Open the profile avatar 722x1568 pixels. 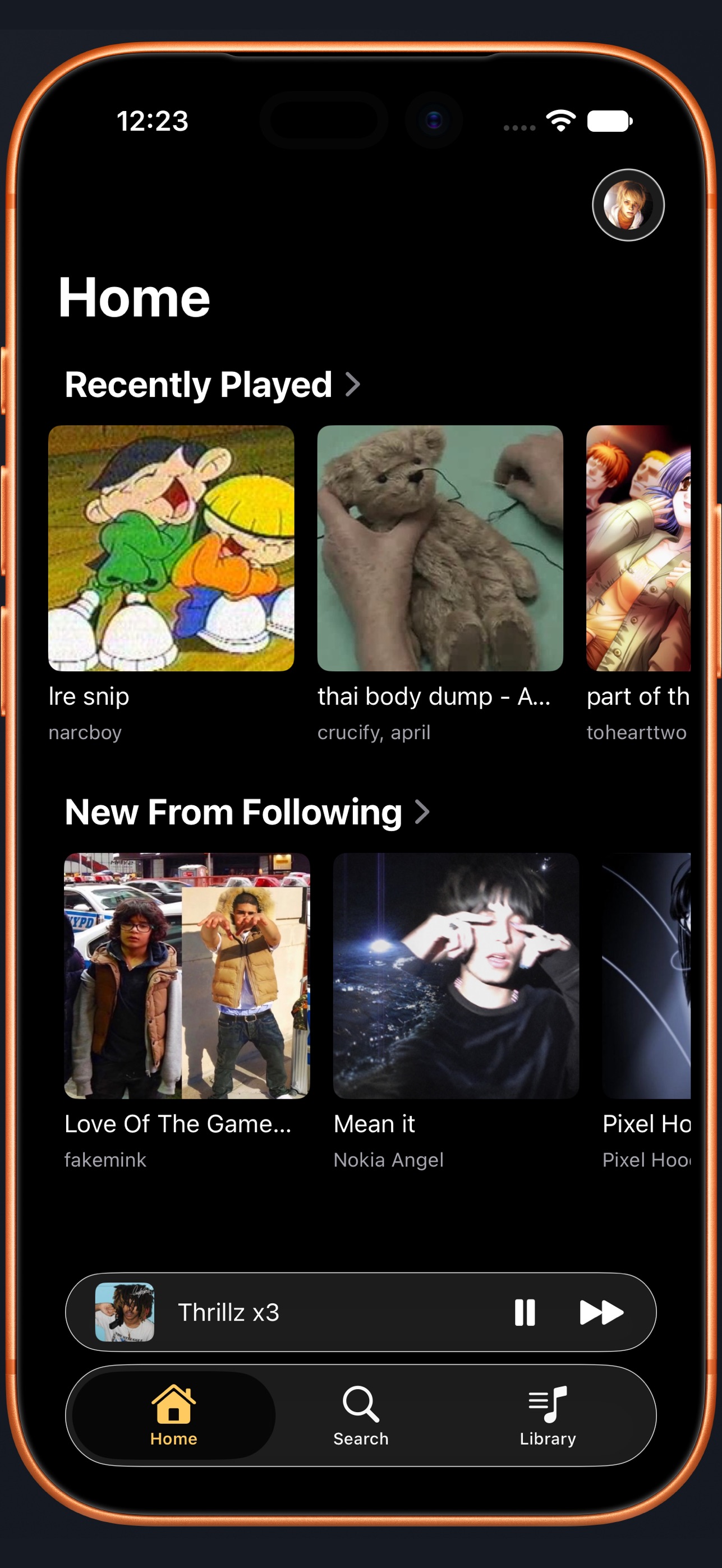[x=628, y=205]
